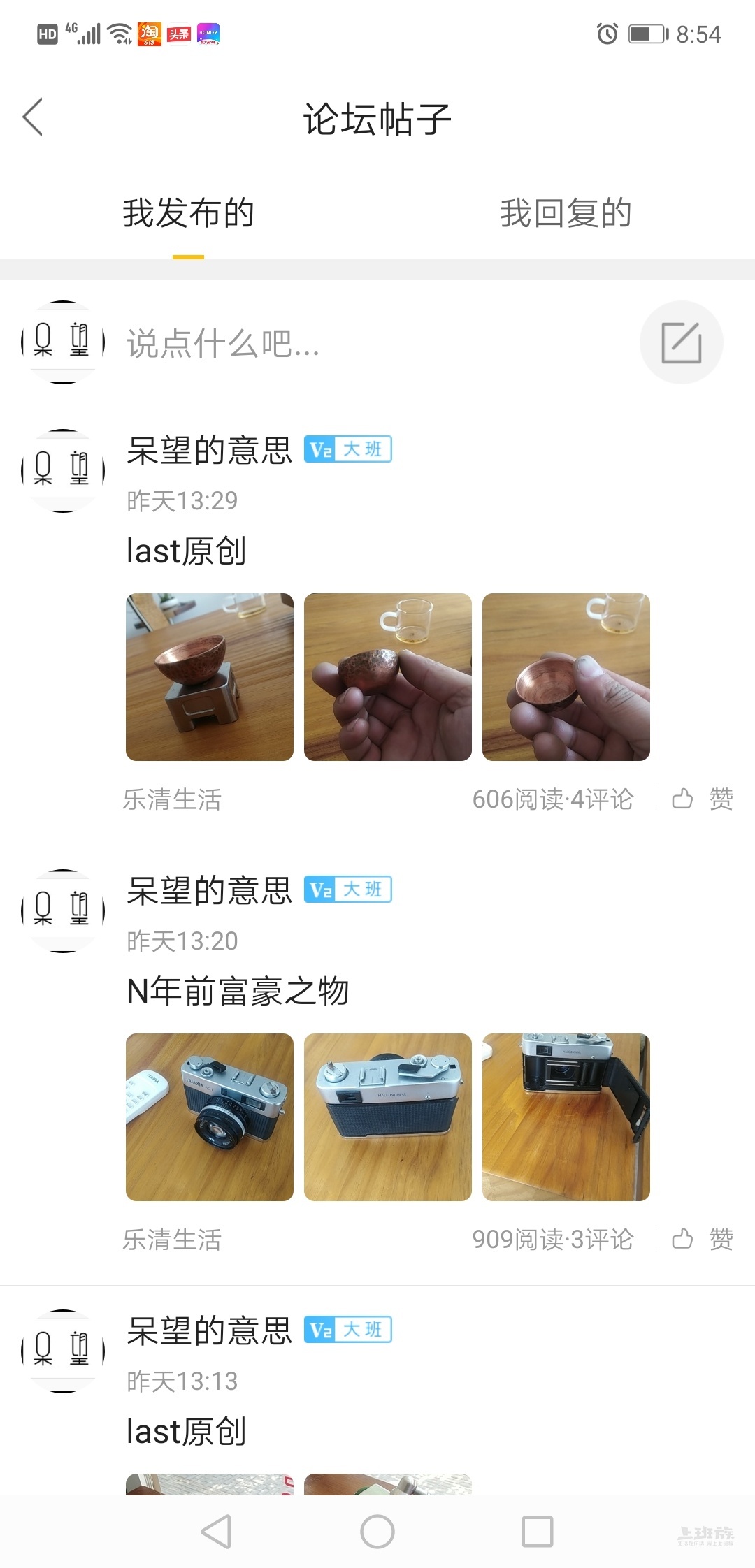Open the 昨天13:13 last原创 post
Screen dimensions: 755x1568
pos(186,1431)
